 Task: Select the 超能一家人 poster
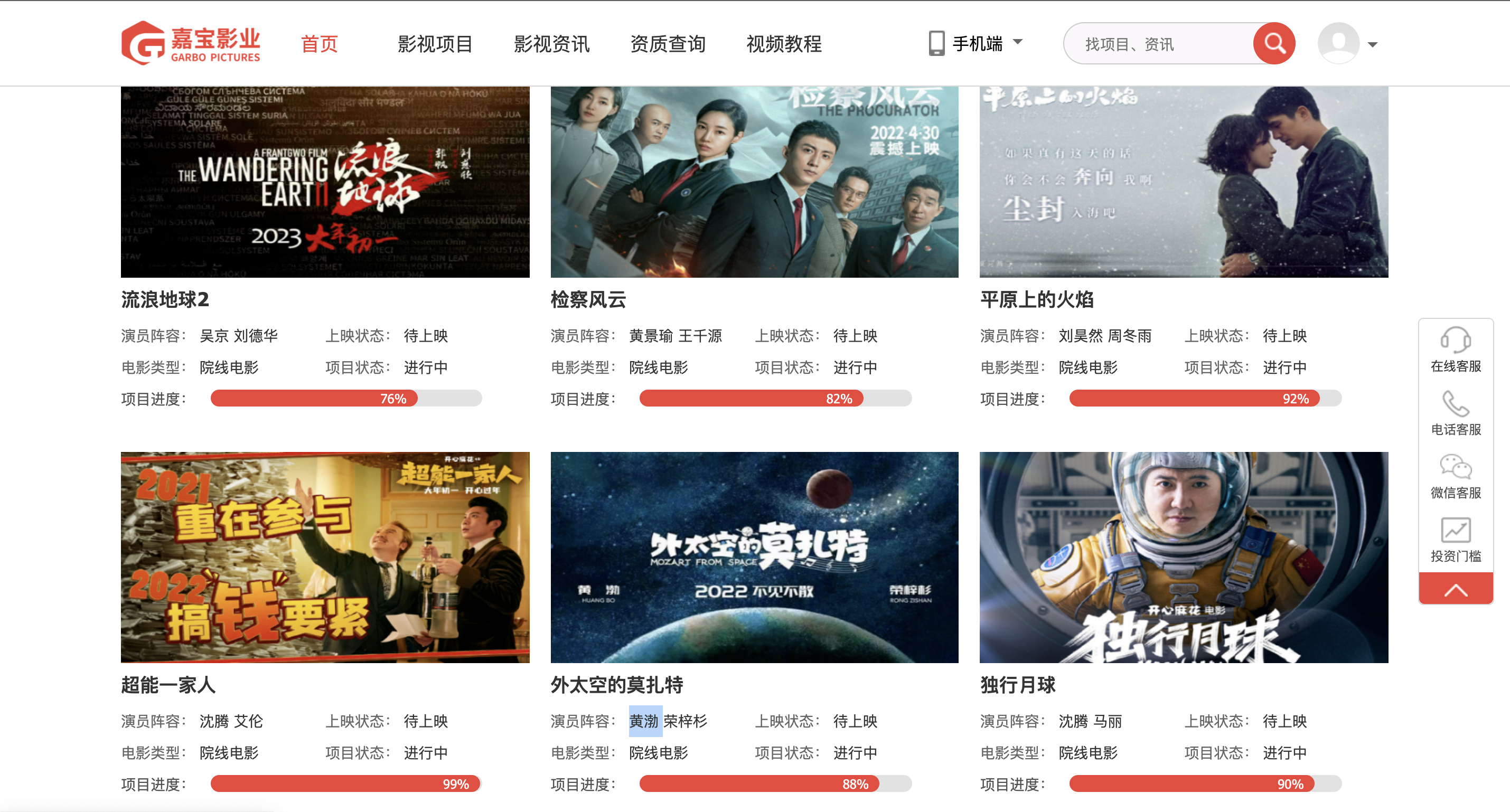click(325, 556)
